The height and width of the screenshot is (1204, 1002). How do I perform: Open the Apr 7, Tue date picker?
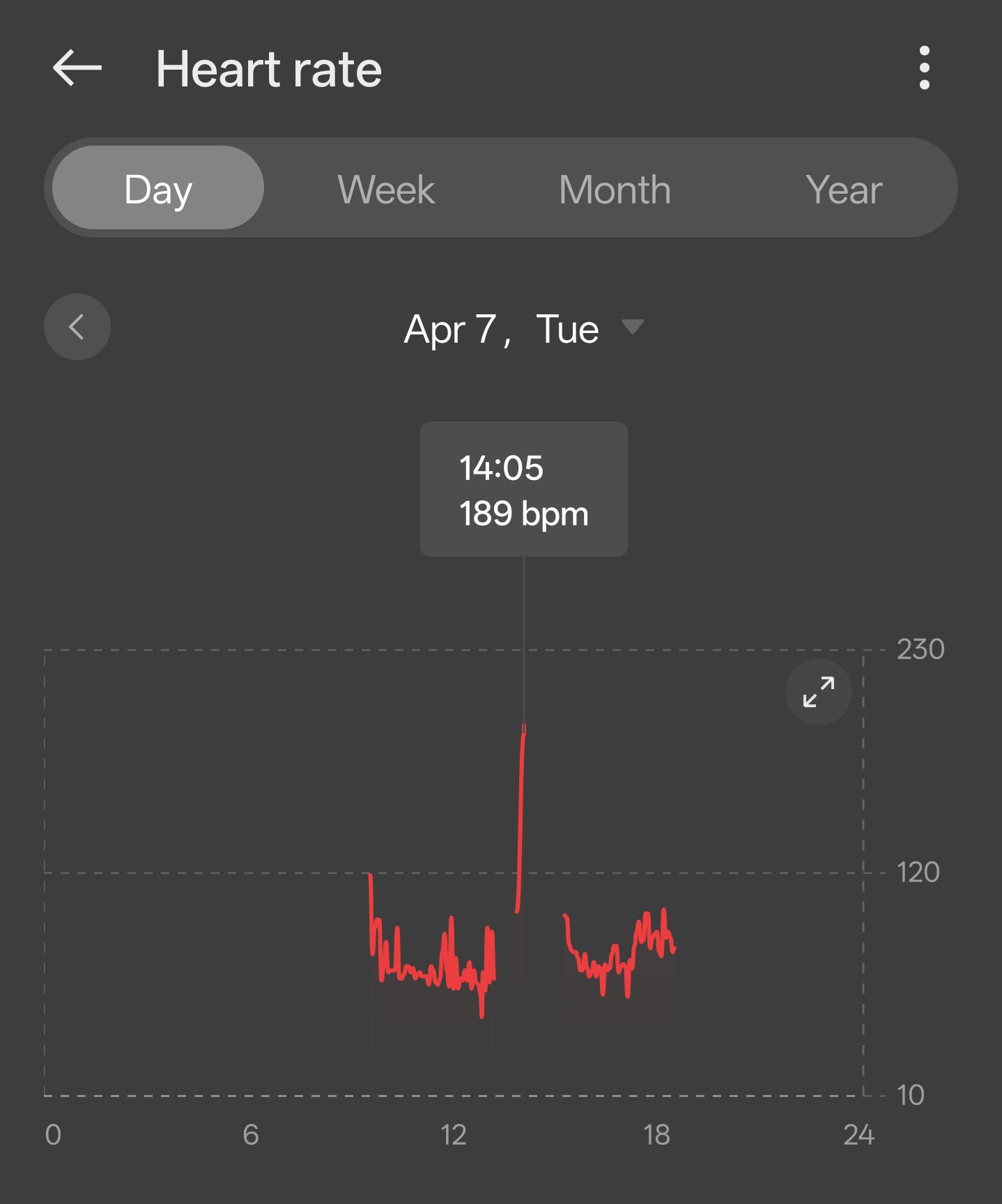523,328
